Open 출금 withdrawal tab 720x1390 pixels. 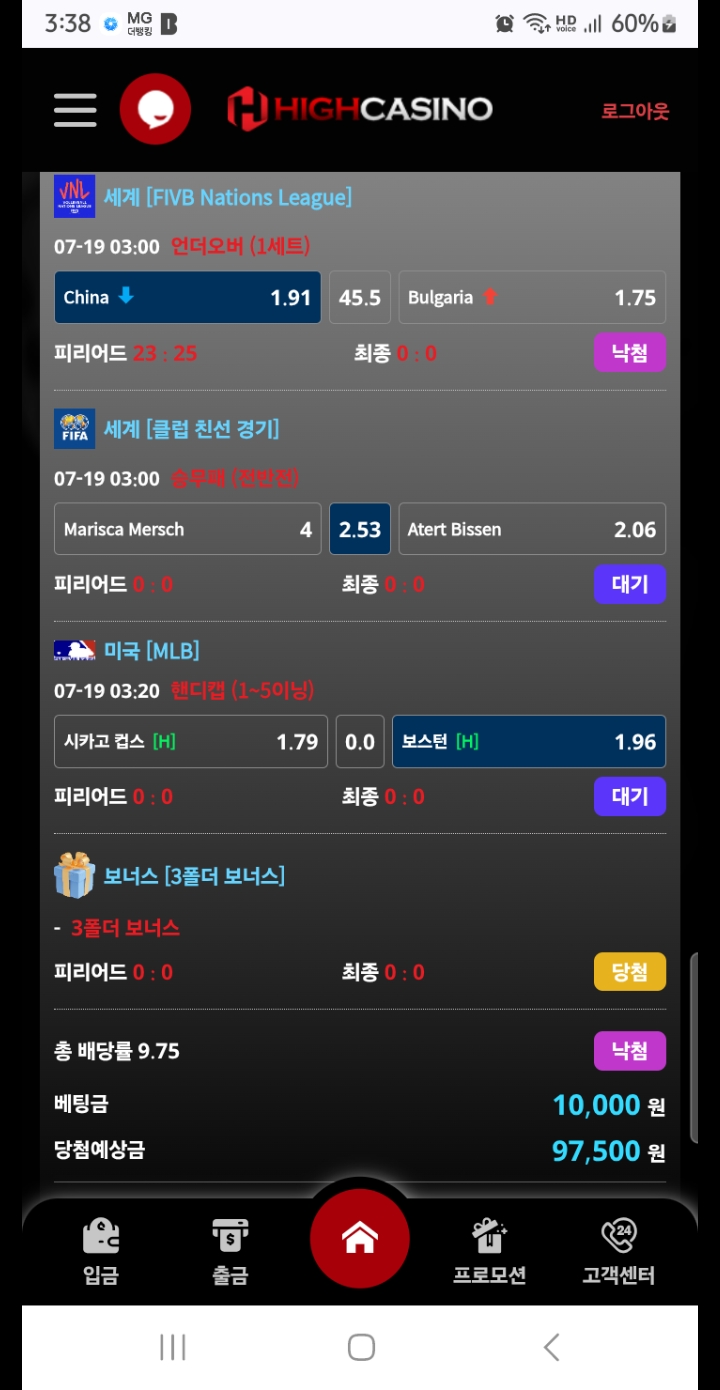coord(230,1252)
